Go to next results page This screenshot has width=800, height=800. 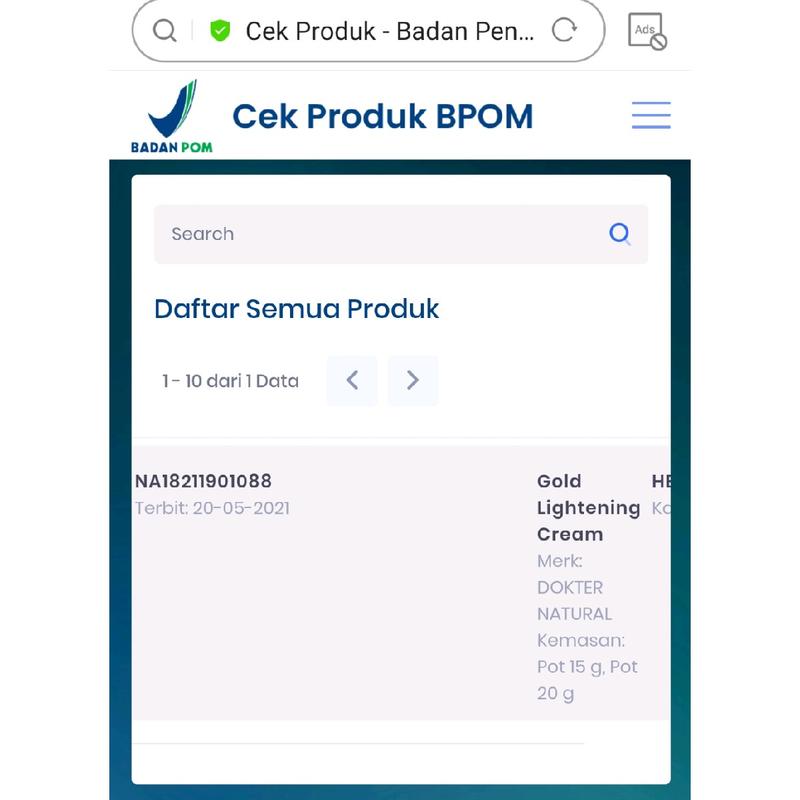pyautogui.click(x=413, y=380)
